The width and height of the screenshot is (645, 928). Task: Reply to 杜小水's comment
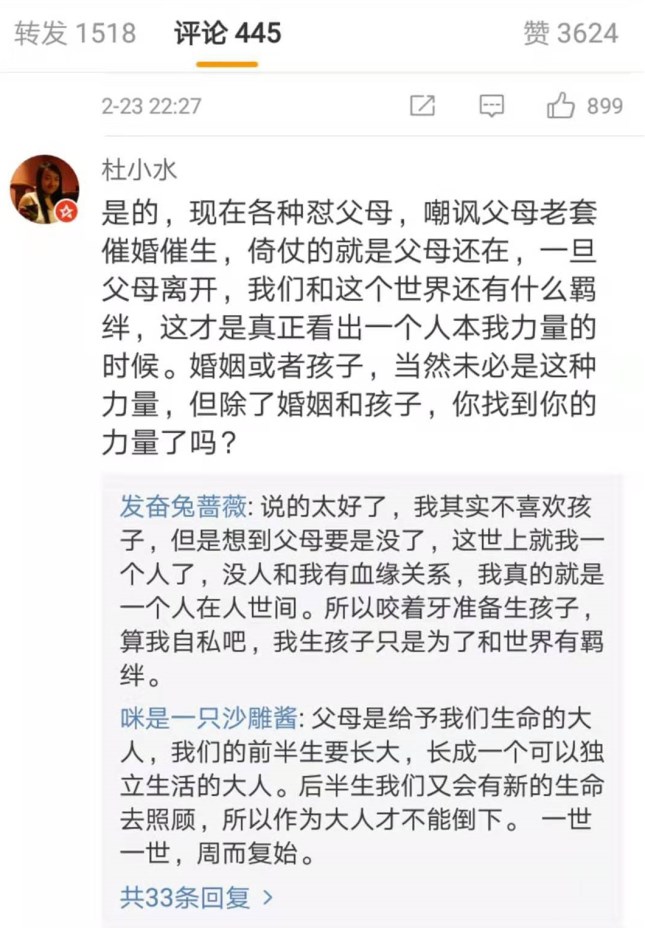click(491, 106)
